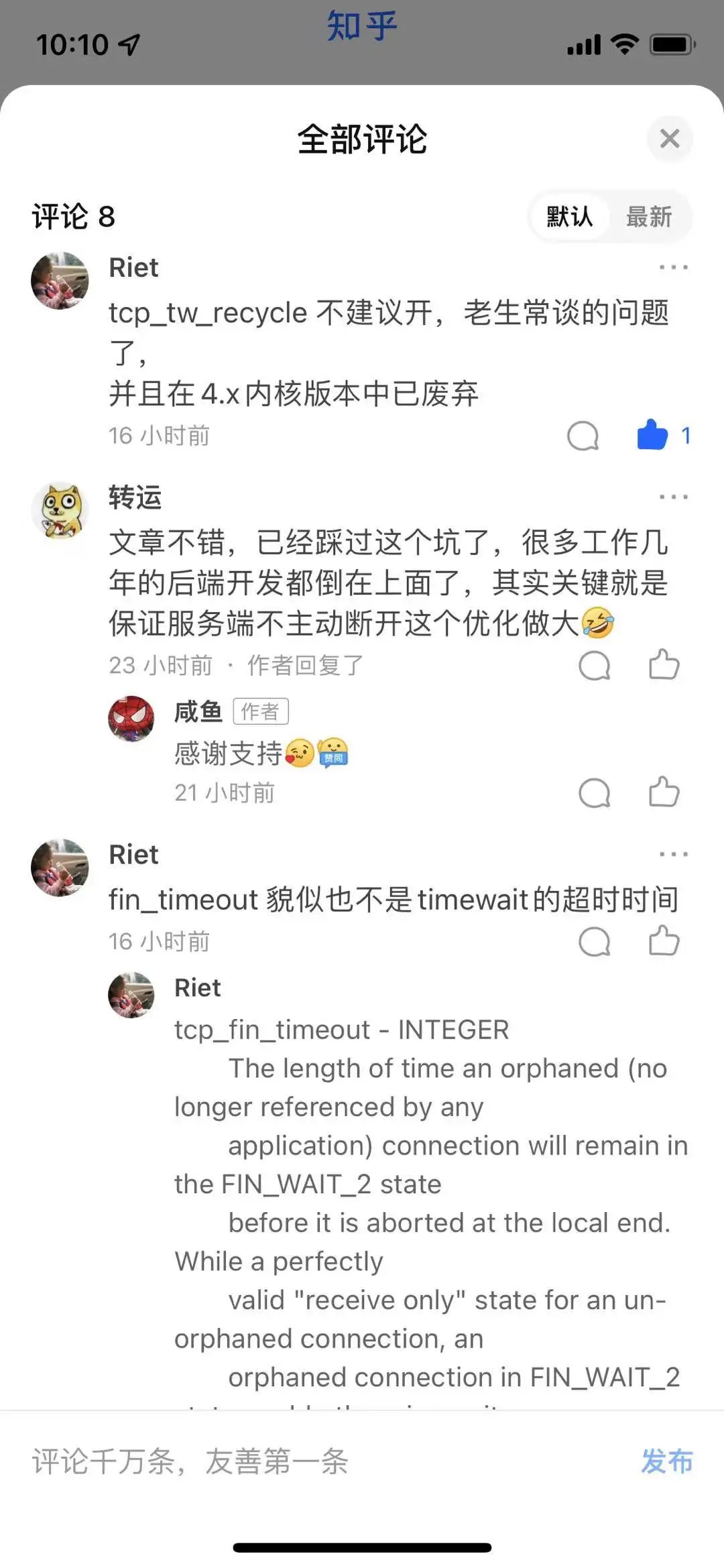Select the 默认 sort tab
The height and width of the screenshot is (1568, 724).
(570, 217)
